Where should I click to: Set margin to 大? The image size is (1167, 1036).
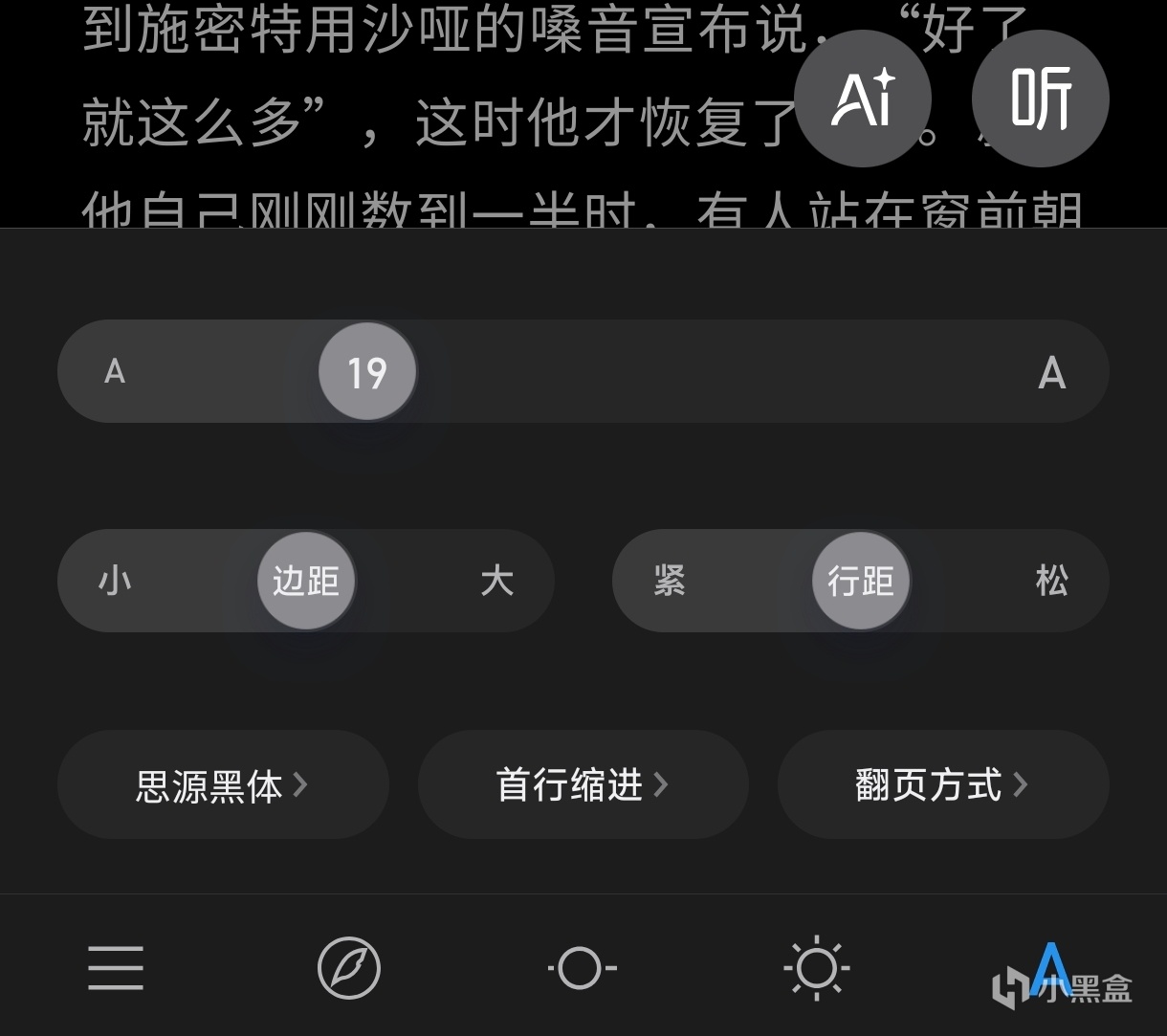(496, 581)
